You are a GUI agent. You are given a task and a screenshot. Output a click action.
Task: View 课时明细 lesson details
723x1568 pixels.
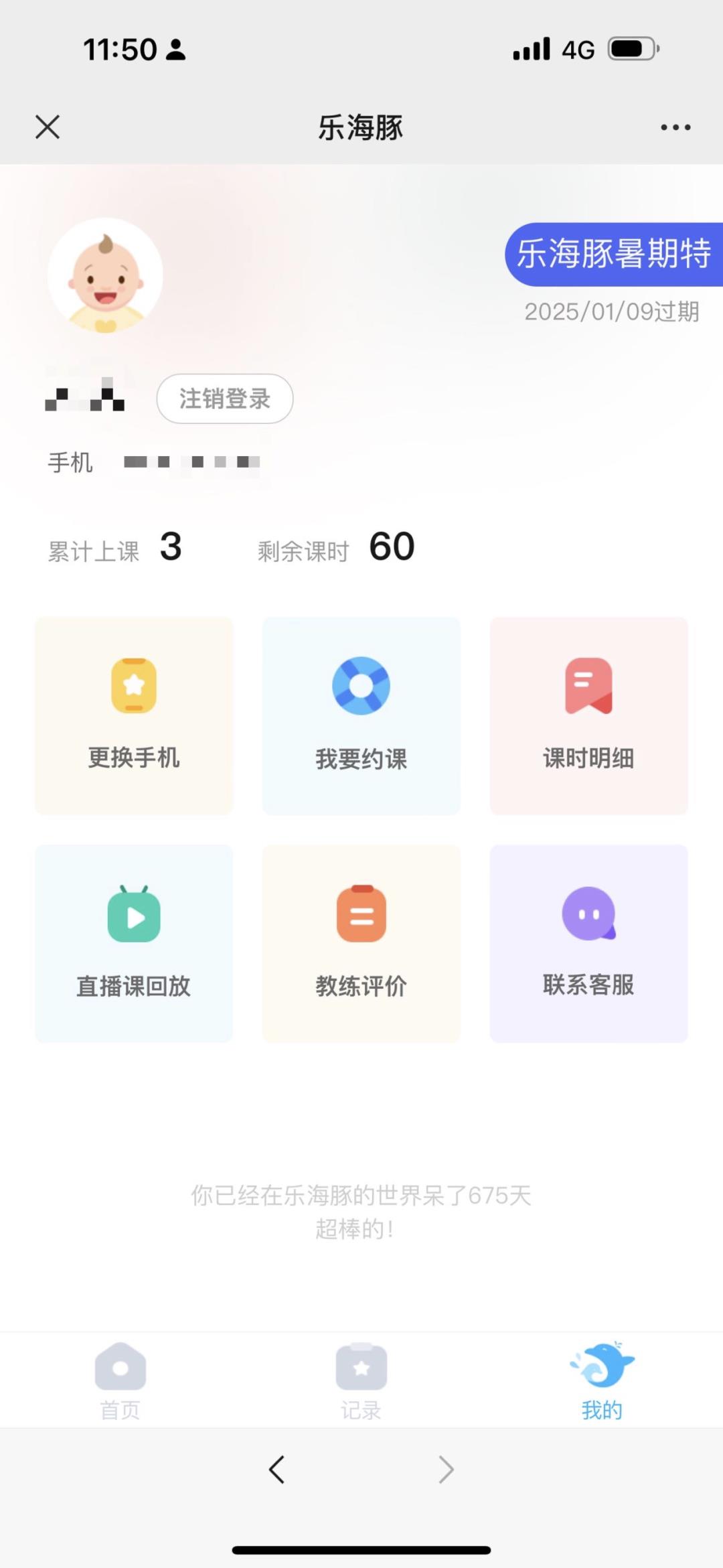click(588, 715)
